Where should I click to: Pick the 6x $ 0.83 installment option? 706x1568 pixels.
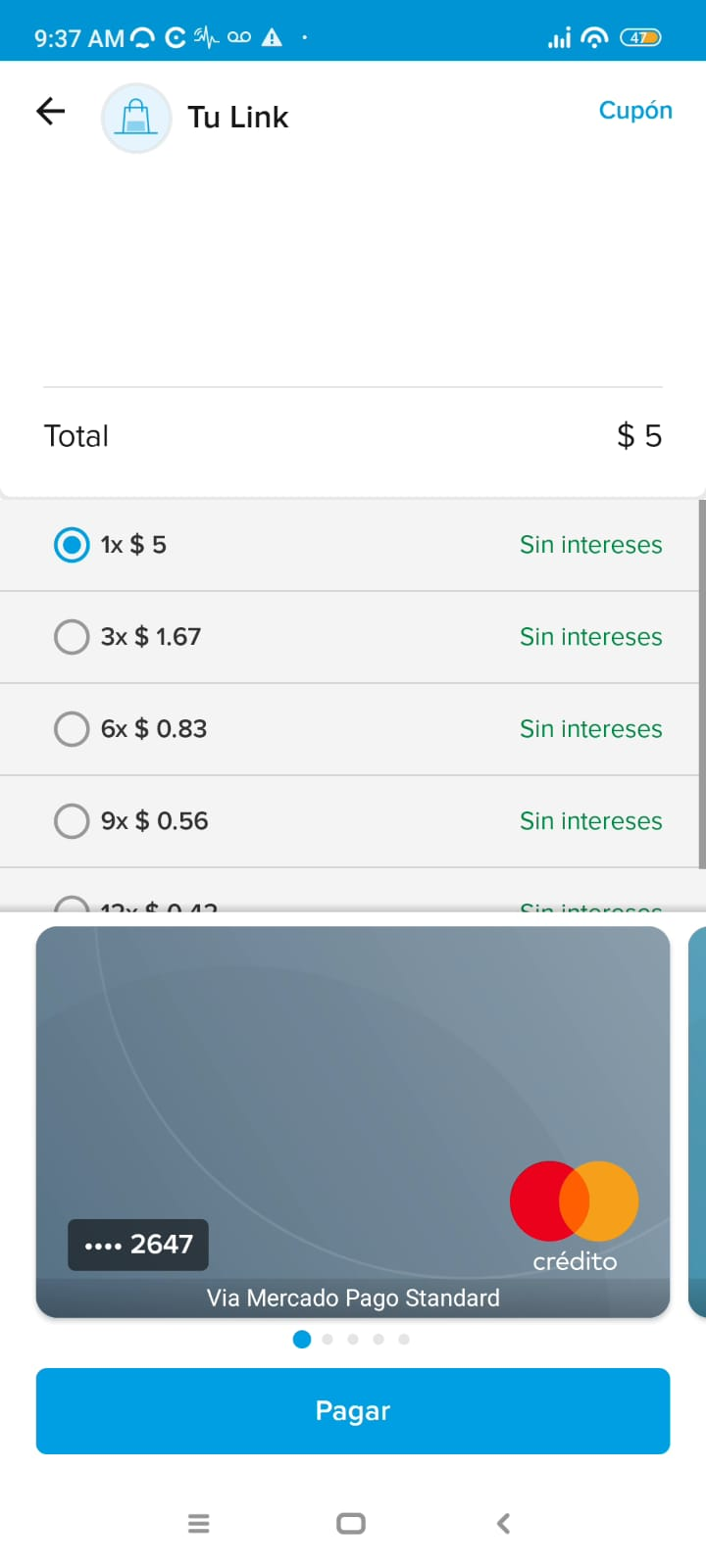pyautogui.click(x=72, y=729)
